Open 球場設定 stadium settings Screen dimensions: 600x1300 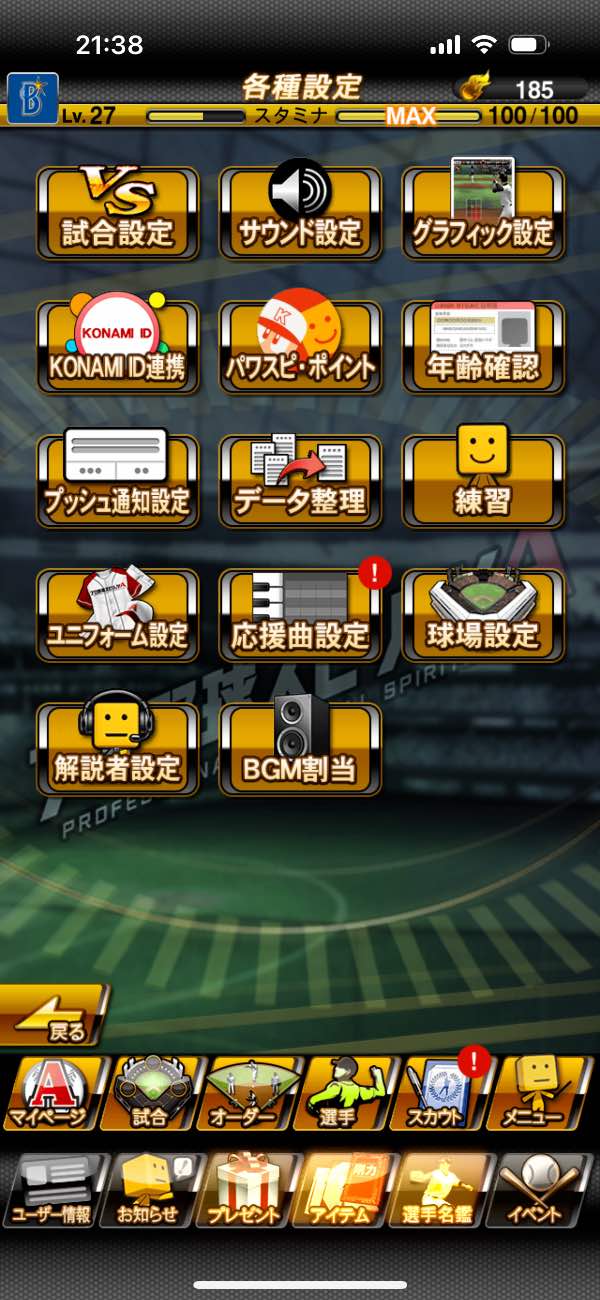pyautogui.click(x=483, y=615)
